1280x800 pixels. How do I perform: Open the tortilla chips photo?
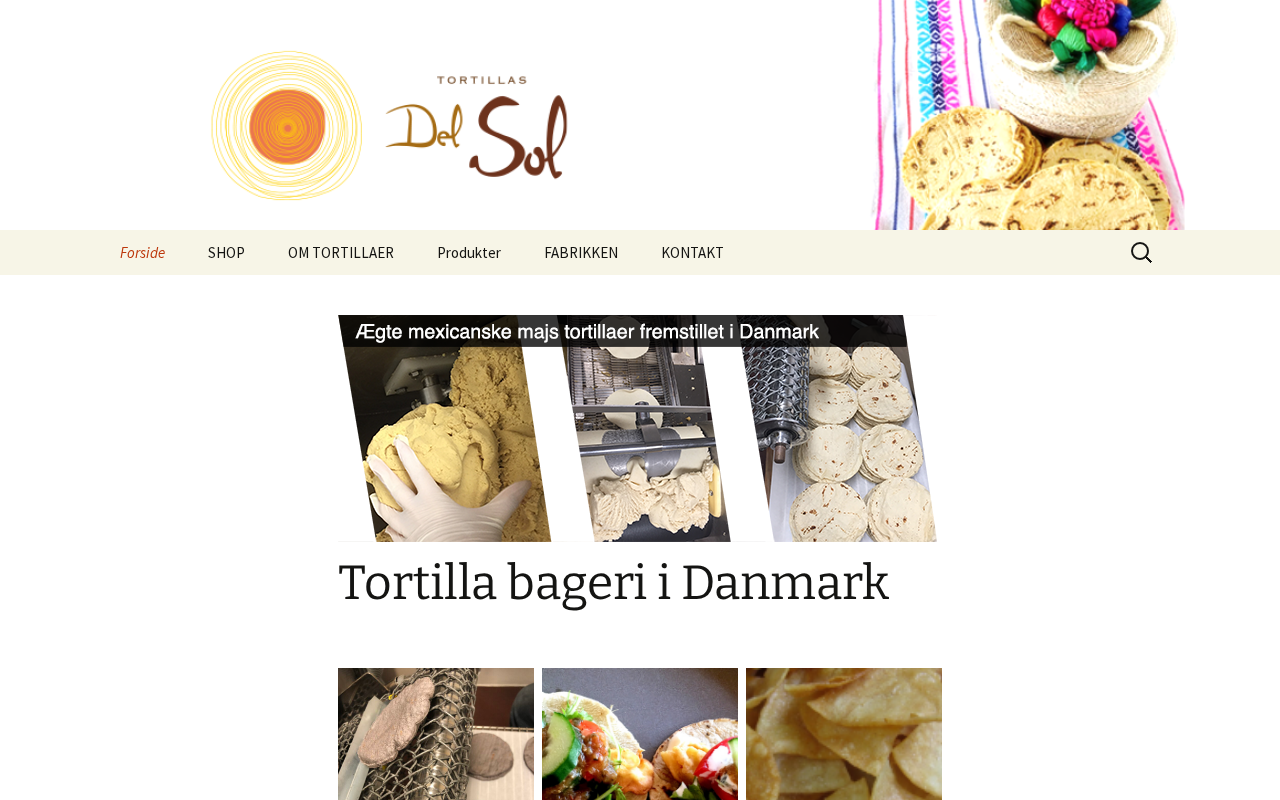pyautogui.click(x=844, y=733)
